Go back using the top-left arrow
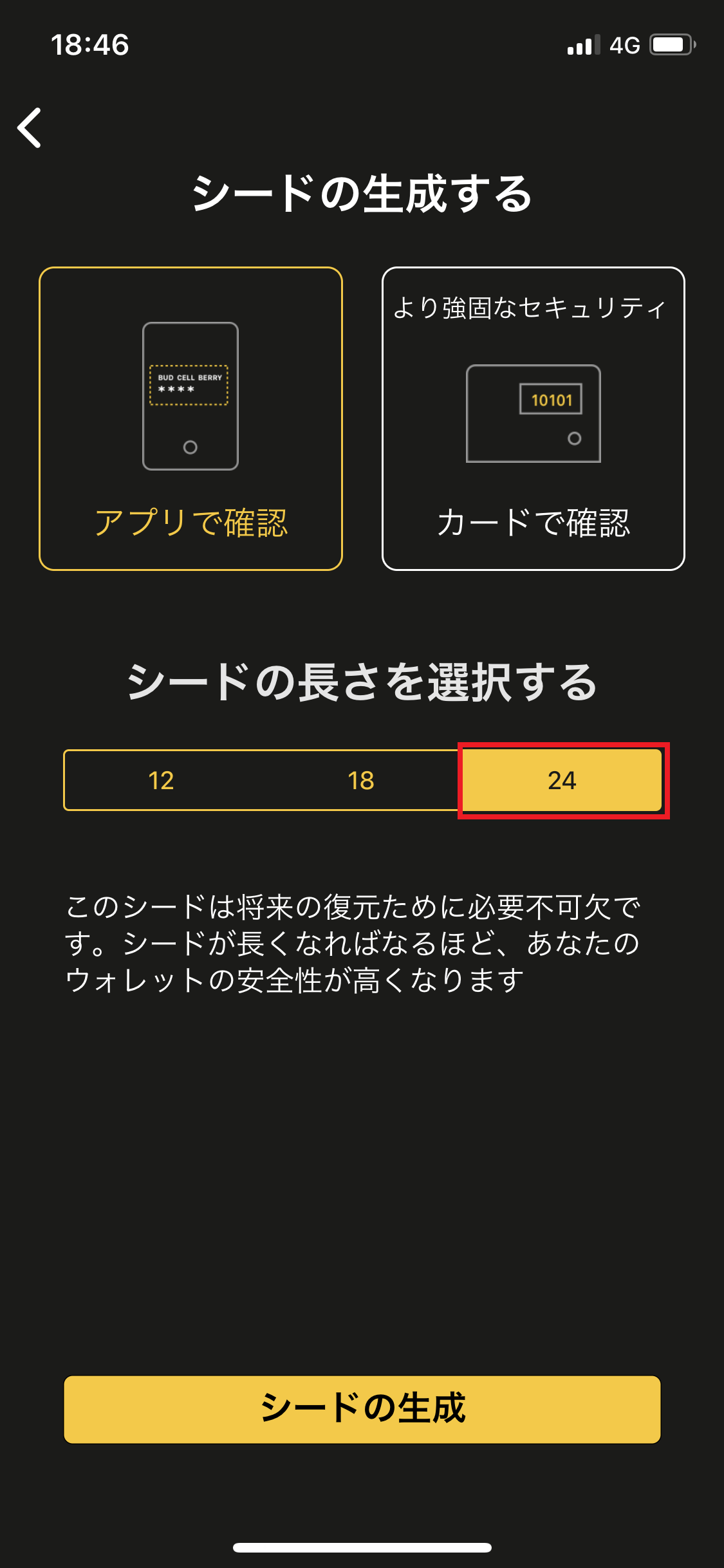 point(30,127)
